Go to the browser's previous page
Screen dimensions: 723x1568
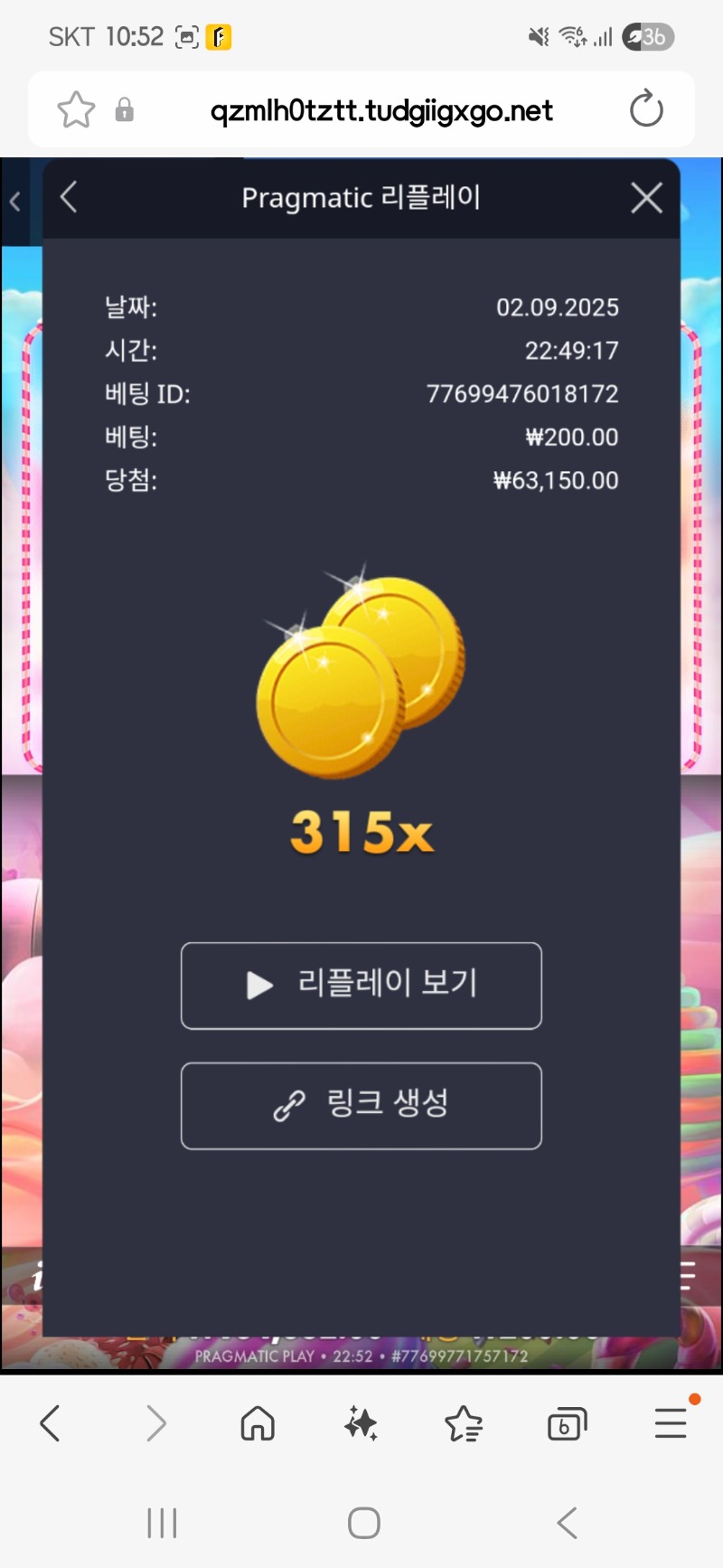pyautogui.click(x=51, y=1423)
